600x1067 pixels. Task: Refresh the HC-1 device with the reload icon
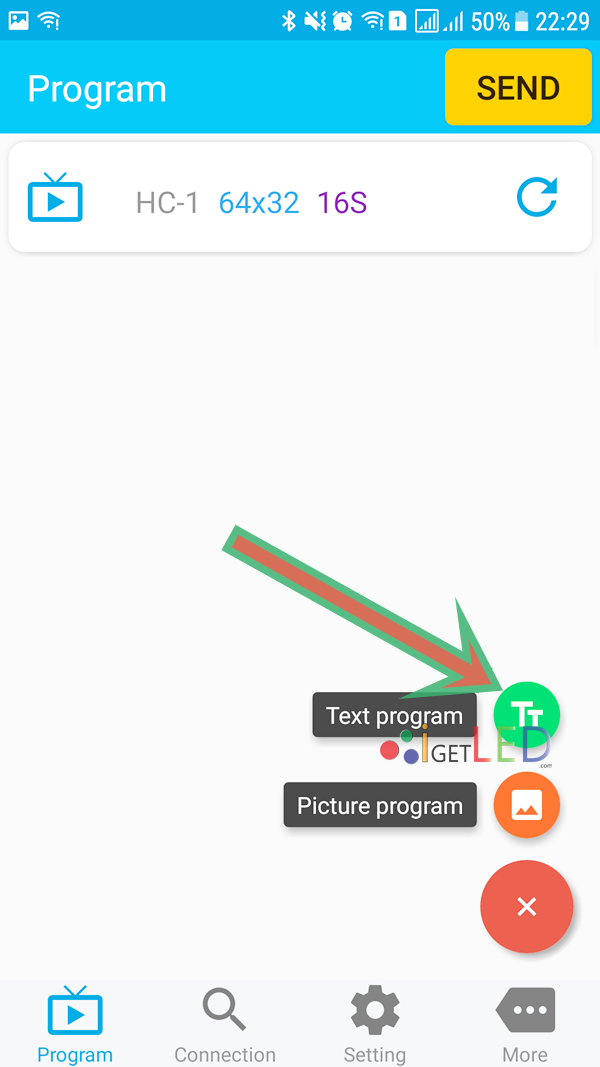(537, 197)
